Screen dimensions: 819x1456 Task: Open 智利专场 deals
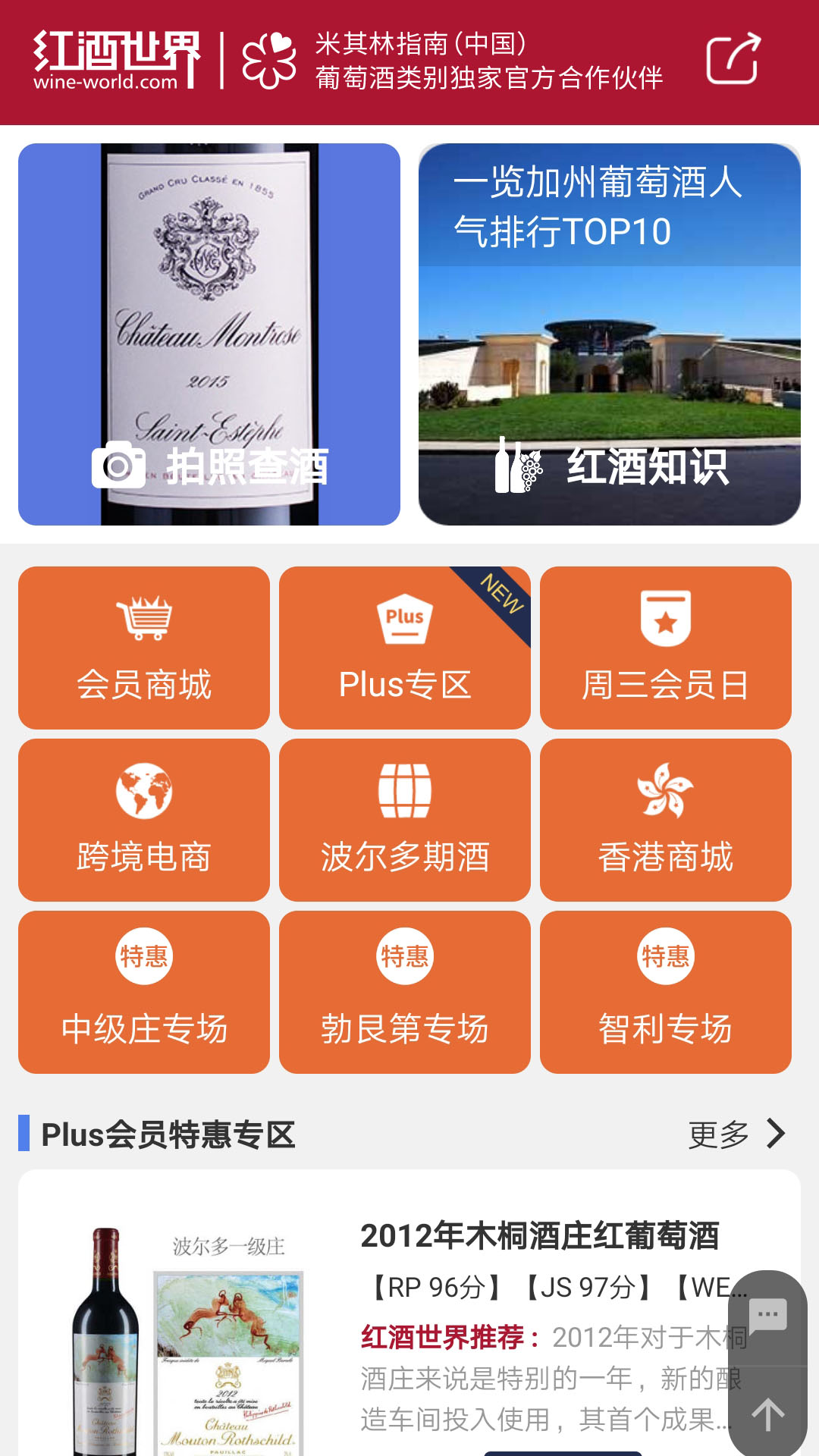tap(666, 992)
